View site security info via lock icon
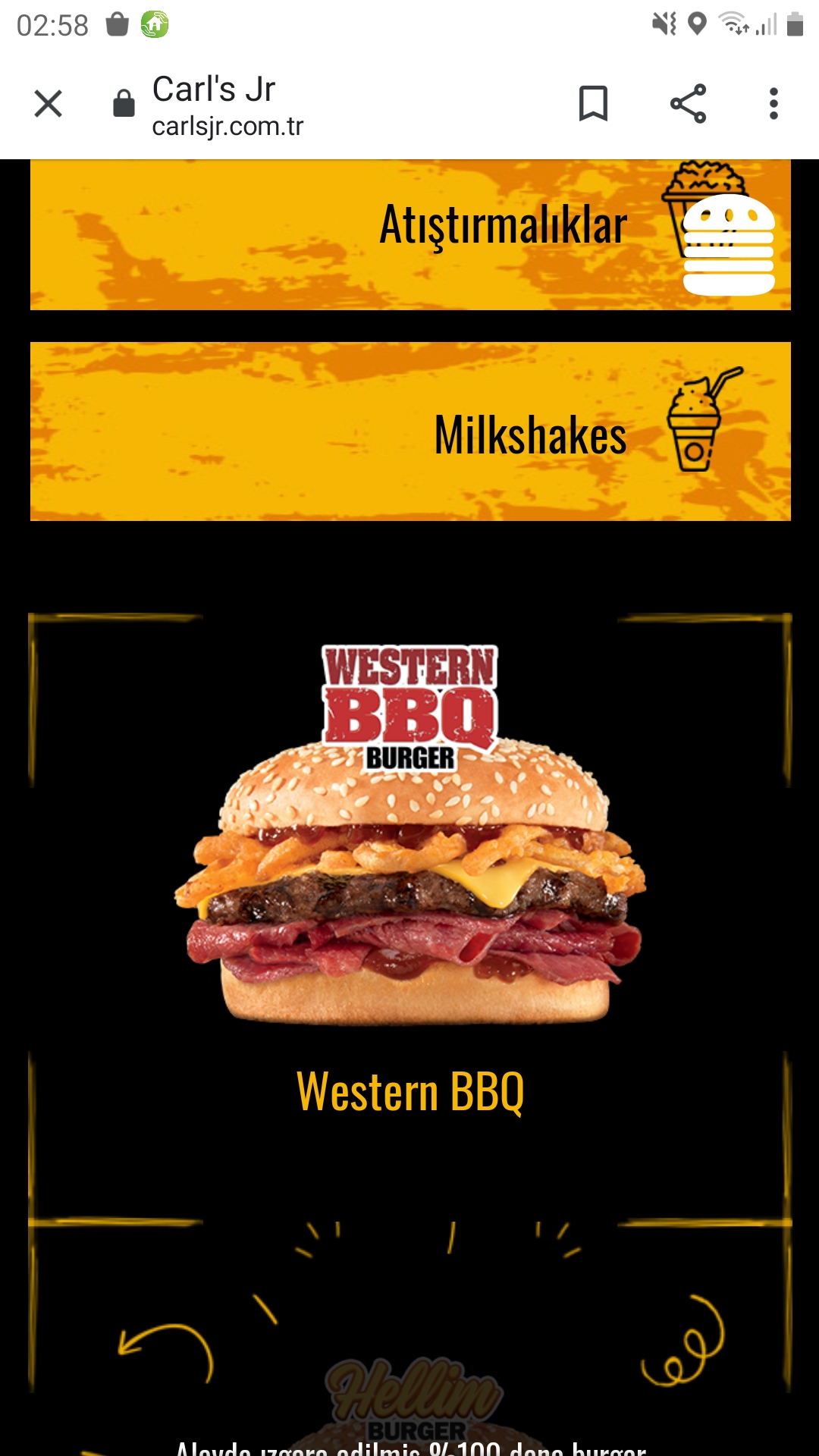 click(x=124, y=104)
